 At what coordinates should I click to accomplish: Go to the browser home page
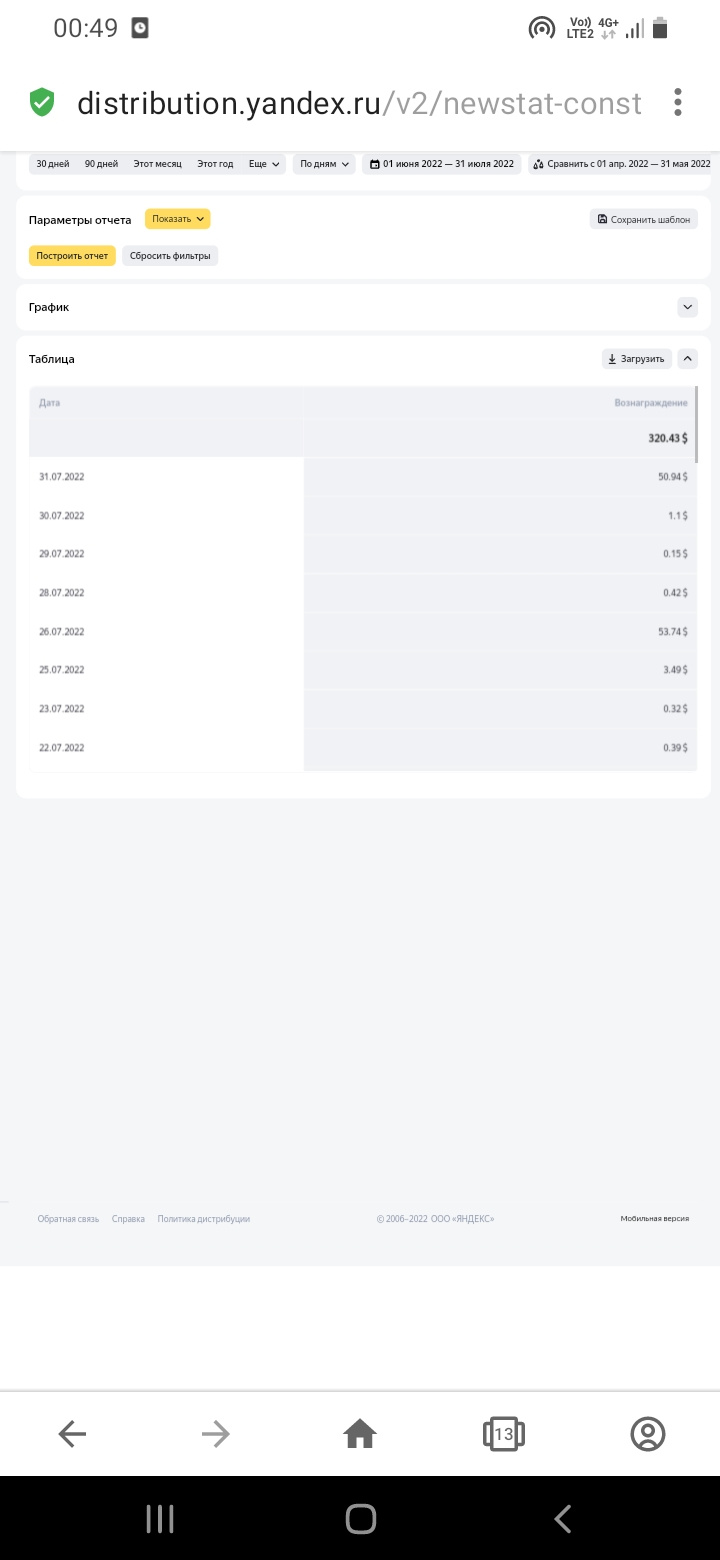[360, 1434]
